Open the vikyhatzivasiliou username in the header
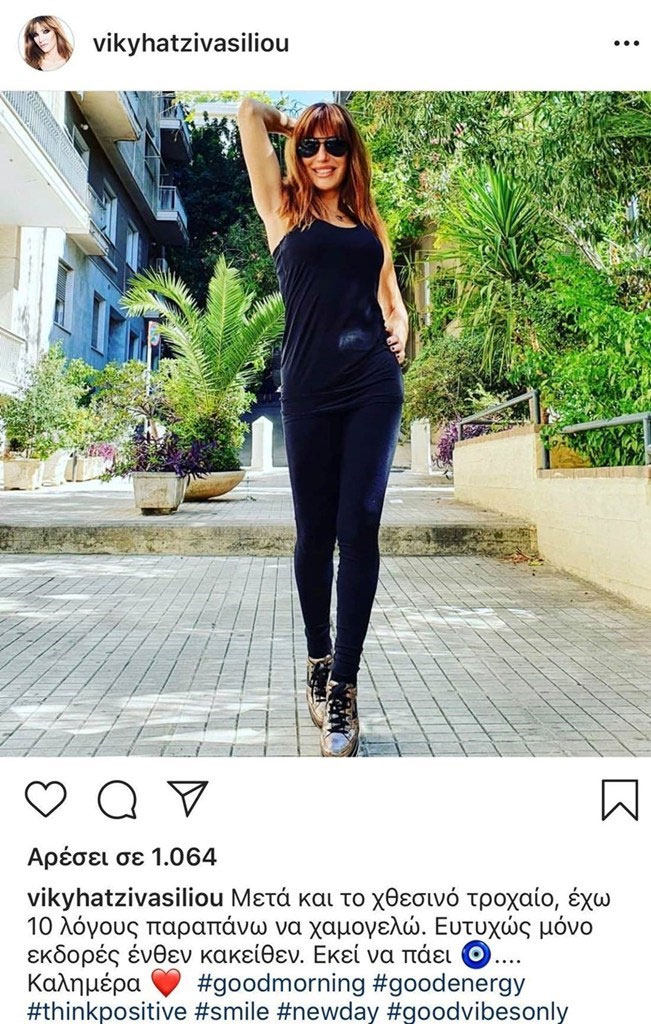This screenshot has width=651, height=1024. [191, 43]
